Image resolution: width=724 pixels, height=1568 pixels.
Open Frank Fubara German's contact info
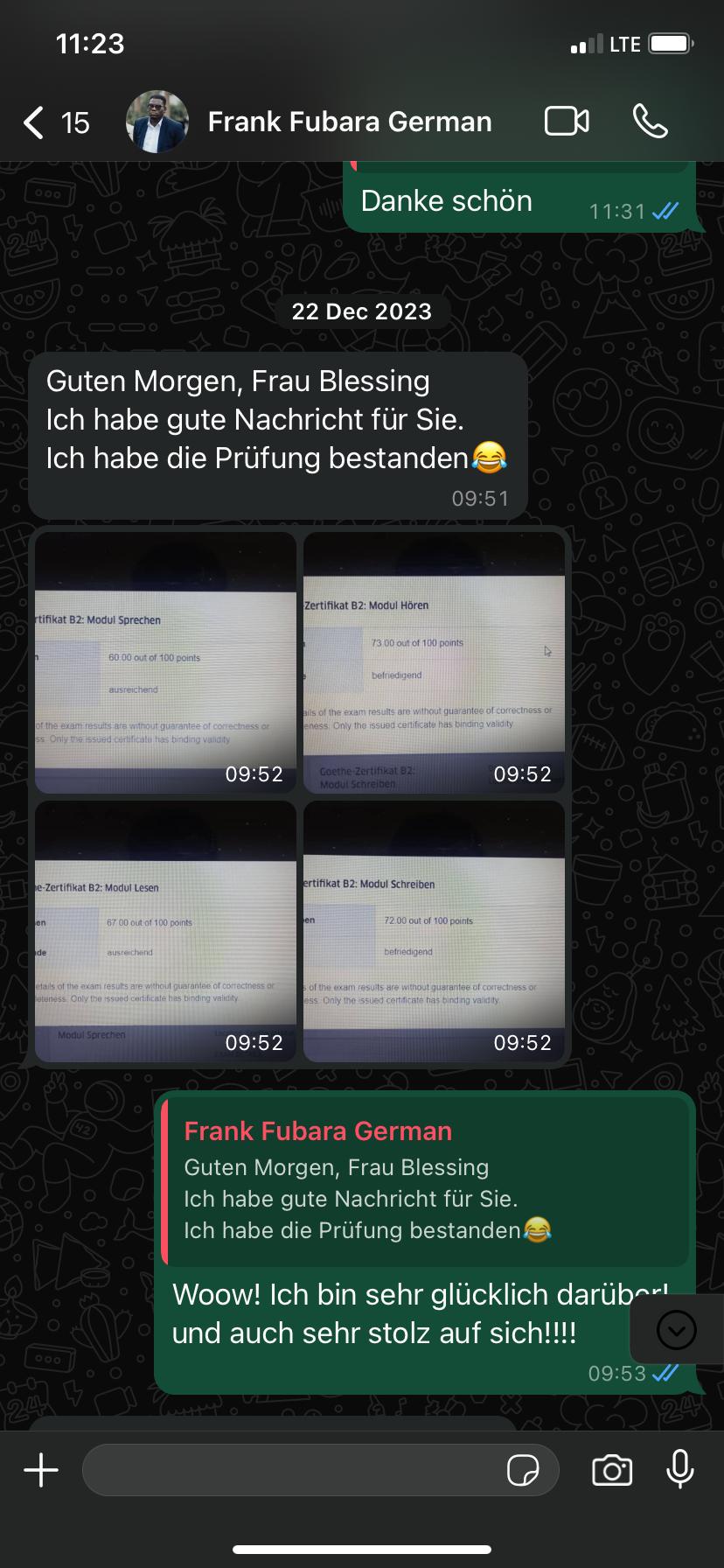[349, 122]
